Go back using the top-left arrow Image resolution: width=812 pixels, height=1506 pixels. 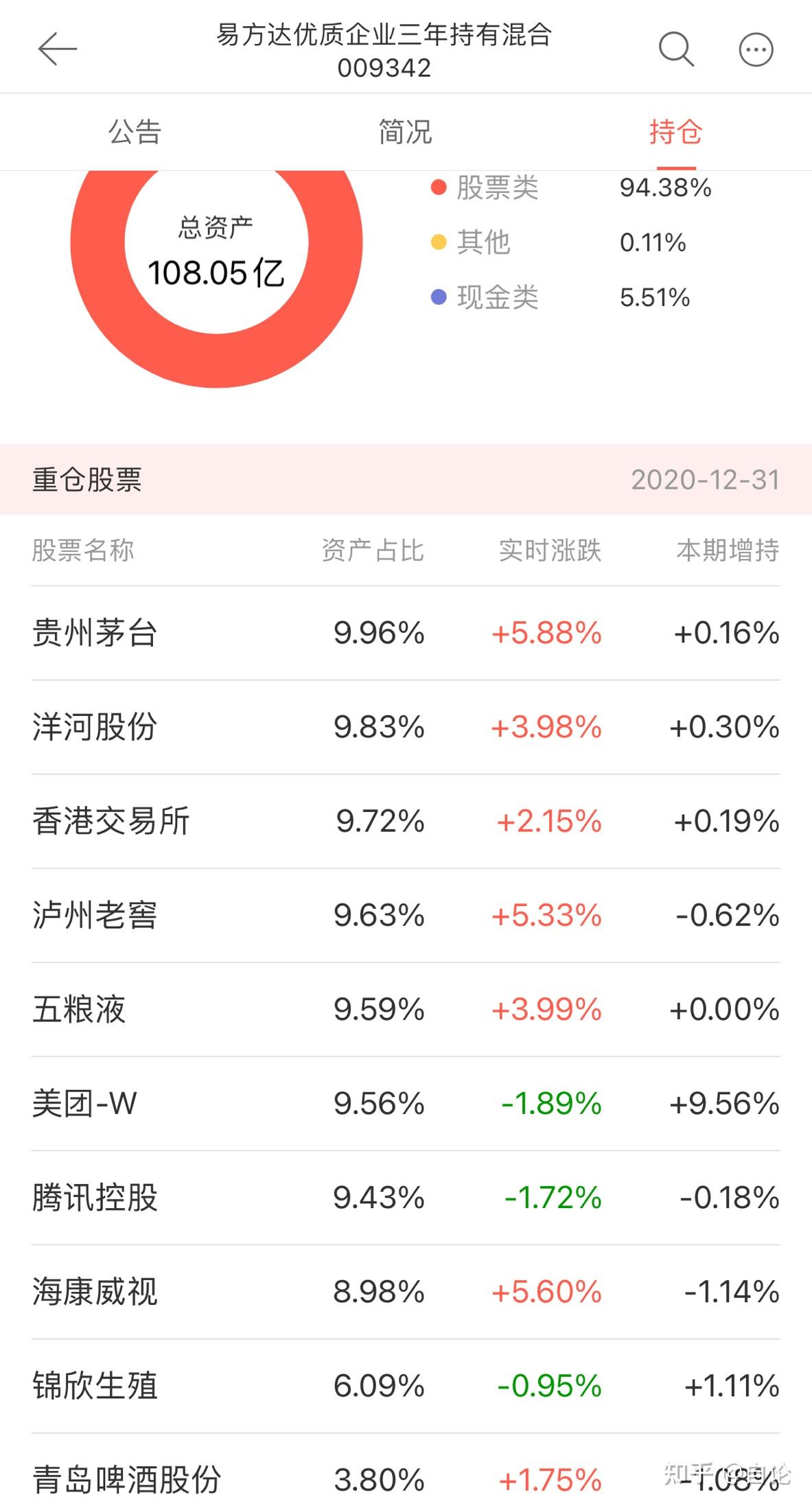point(58,49)
